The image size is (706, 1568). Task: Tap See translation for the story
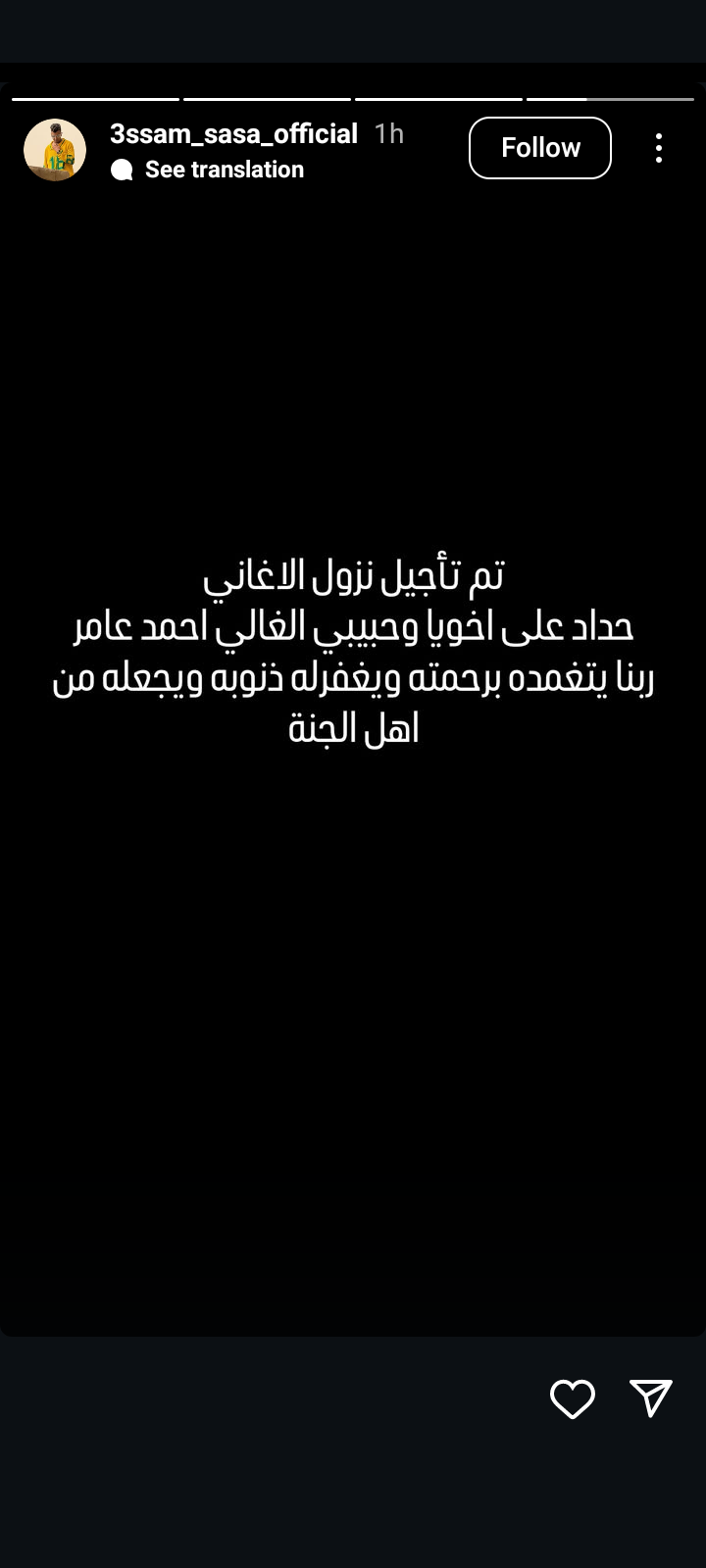coord(224,170)
